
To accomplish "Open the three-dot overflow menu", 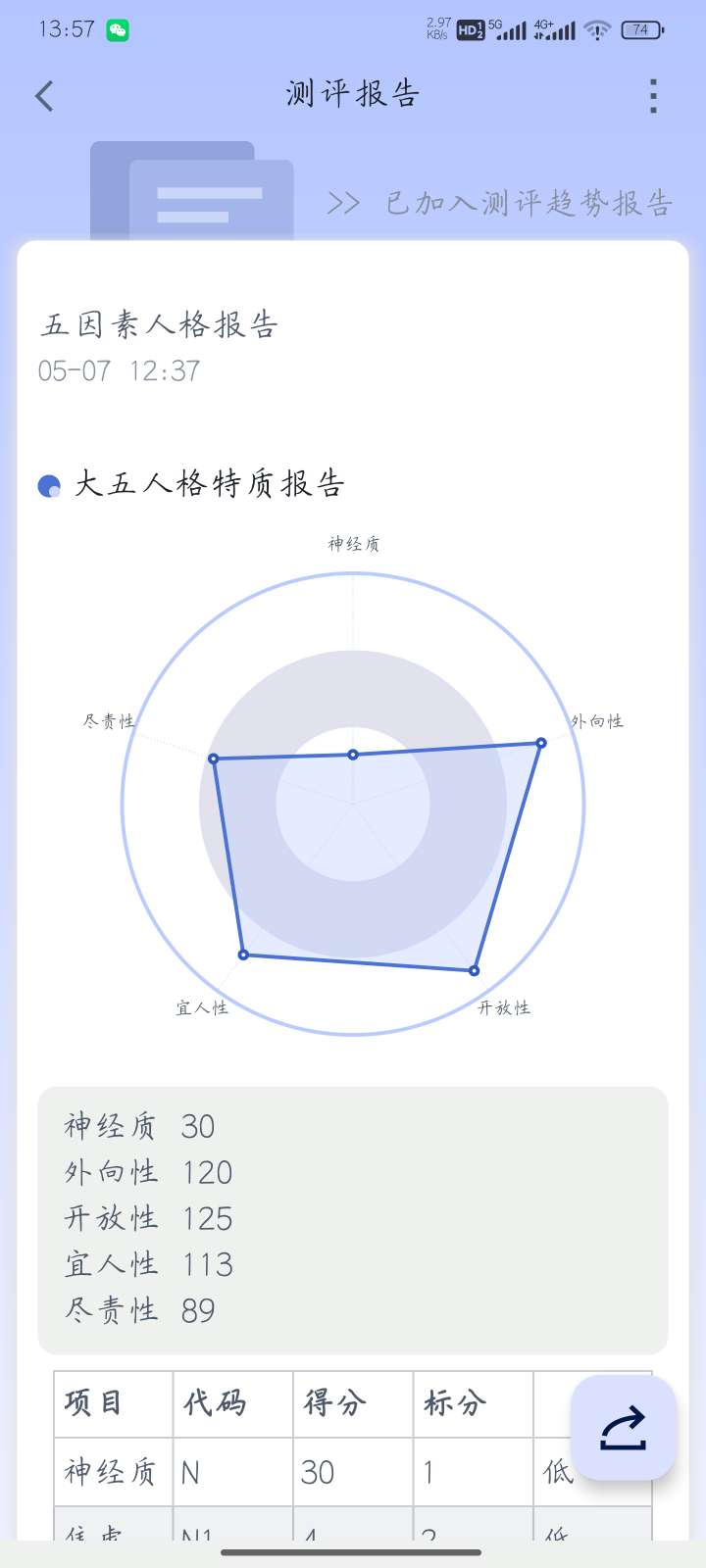I will point(653,96).
